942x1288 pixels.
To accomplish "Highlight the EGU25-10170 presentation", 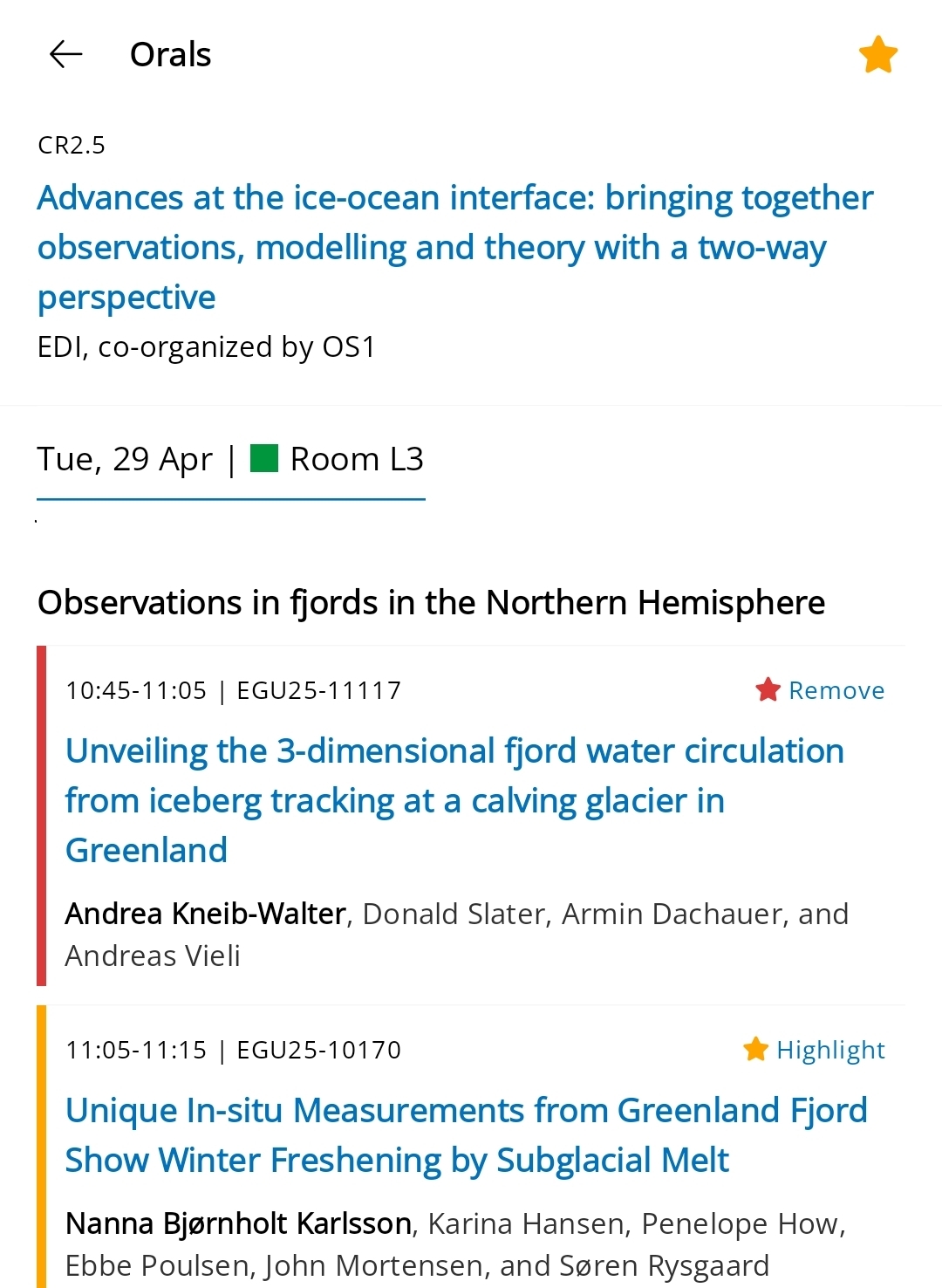I will pyautogui.click(x=814, y=1050).
